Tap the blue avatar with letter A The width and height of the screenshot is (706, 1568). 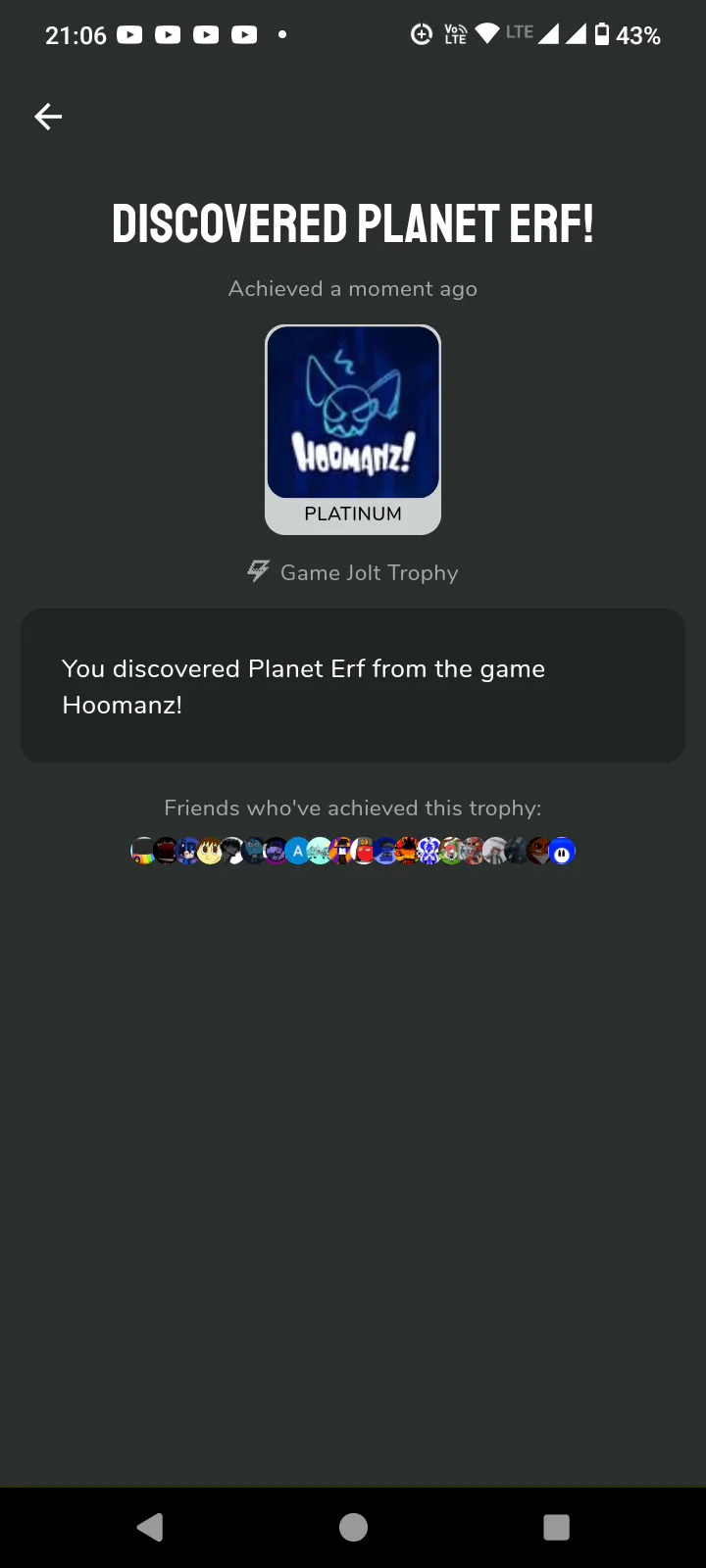click(x=298, y=852)
